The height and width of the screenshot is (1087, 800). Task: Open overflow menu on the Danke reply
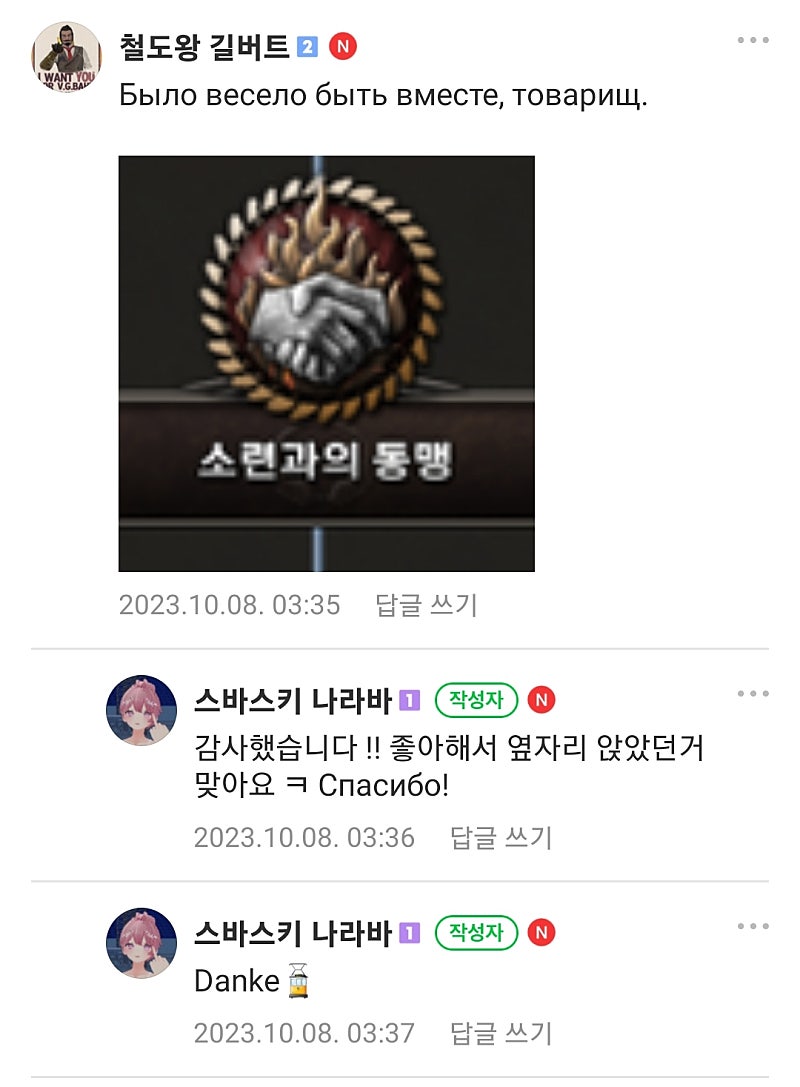[x=752, y=927]
